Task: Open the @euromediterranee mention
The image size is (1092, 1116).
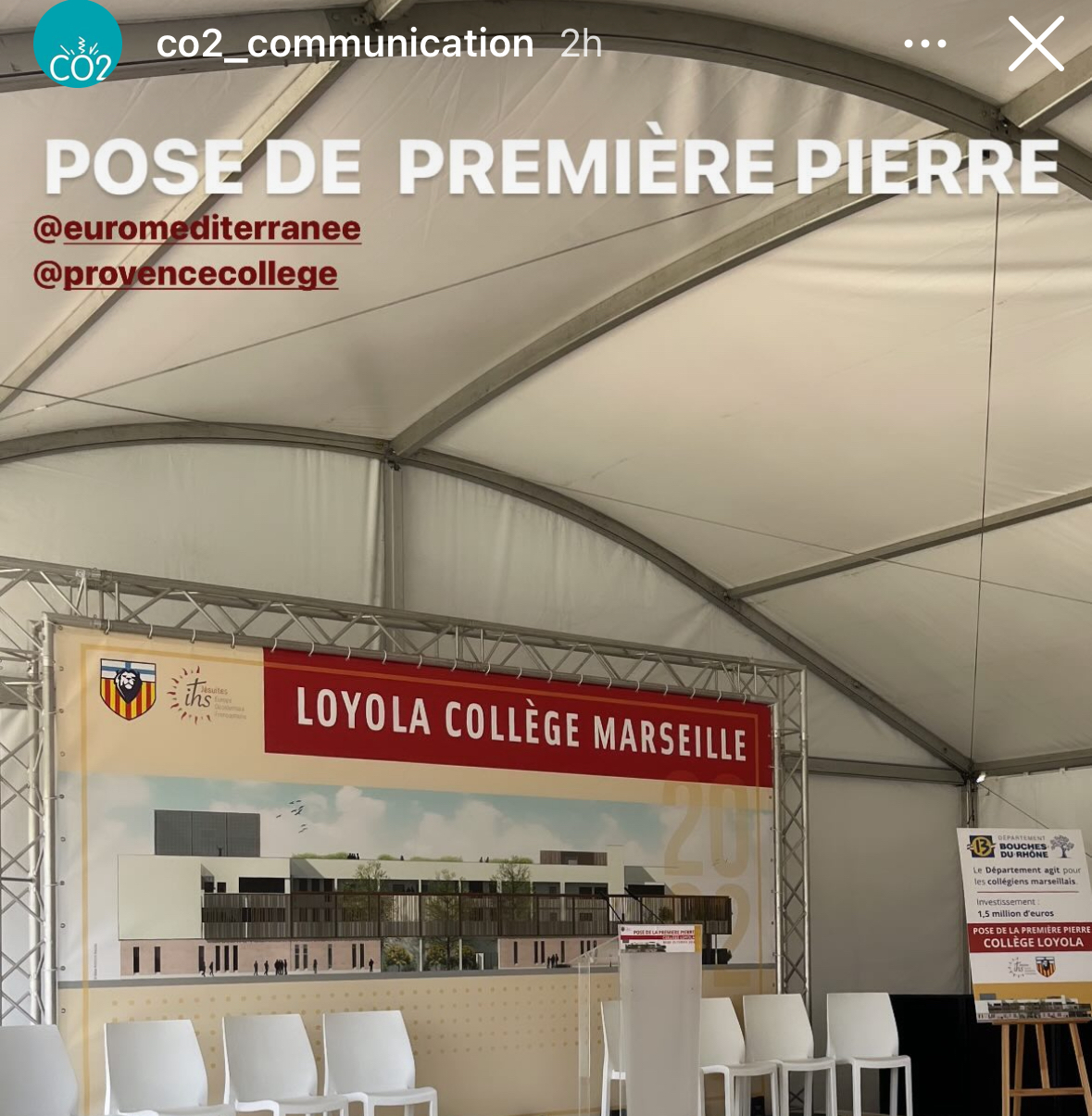Action: click(197, 228)
